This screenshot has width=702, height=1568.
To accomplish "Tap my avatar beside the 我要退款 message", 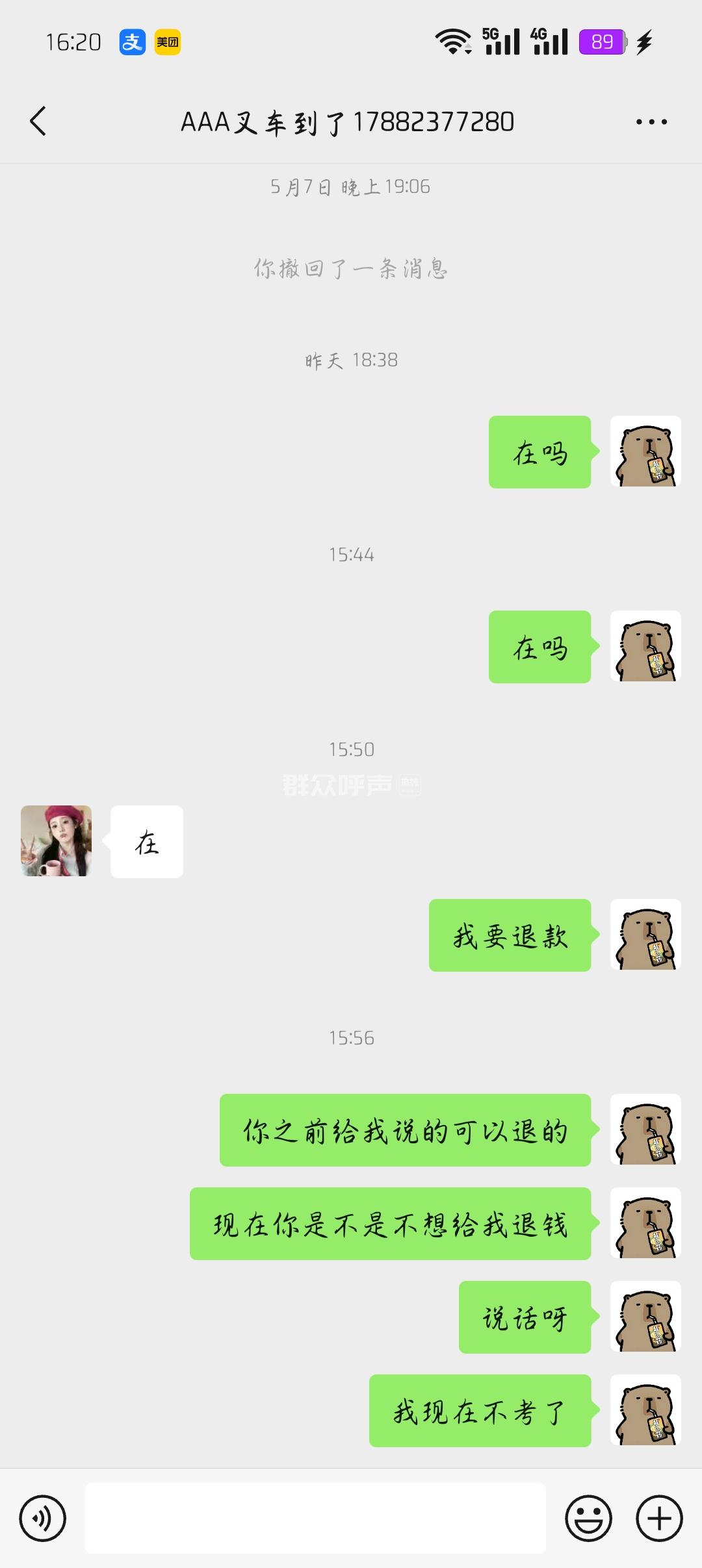I will coord(645,935).
